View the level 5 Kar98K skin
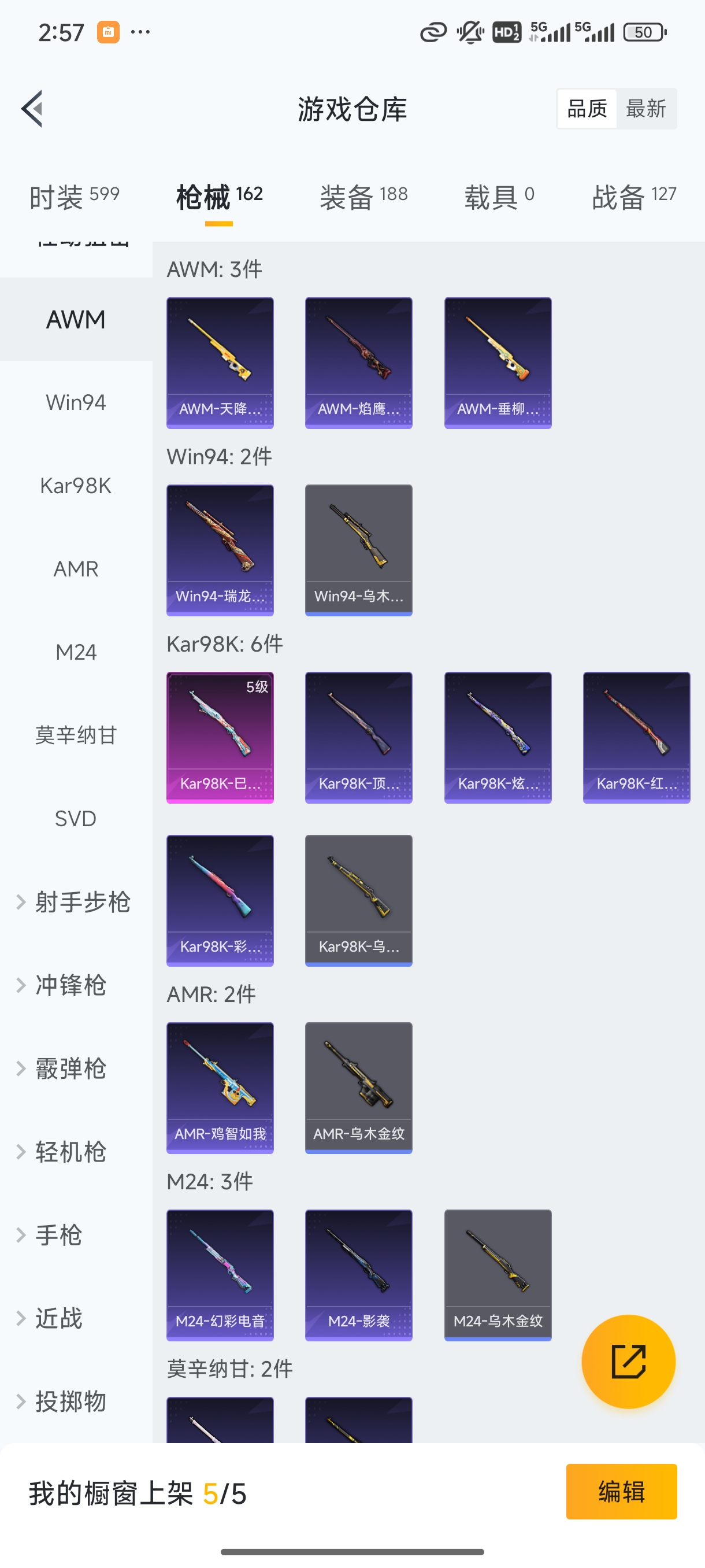The width and height of the screenshot is (705, 1568). pos(220,737)
